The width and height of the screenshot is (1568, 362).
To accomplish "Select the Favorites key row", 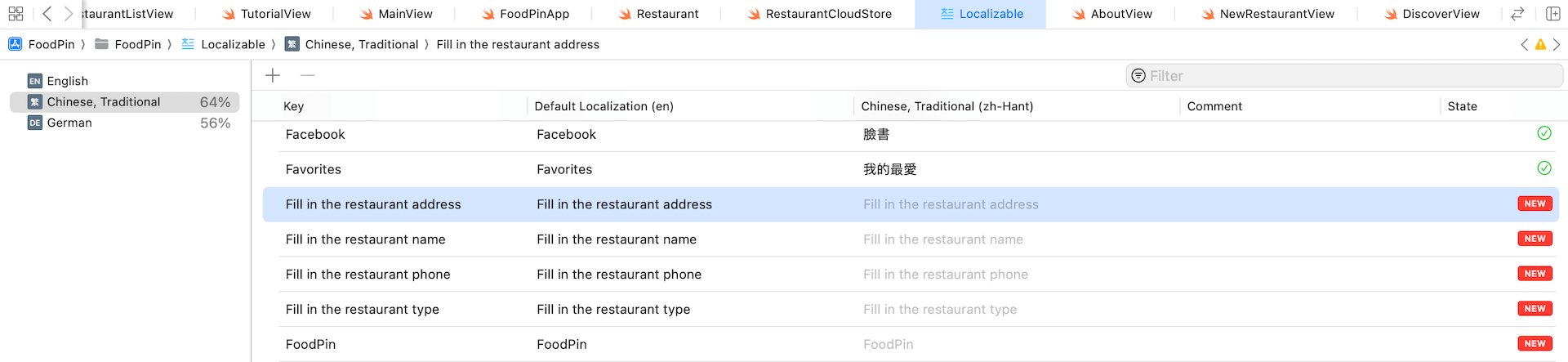I will [x=314, y=170].
